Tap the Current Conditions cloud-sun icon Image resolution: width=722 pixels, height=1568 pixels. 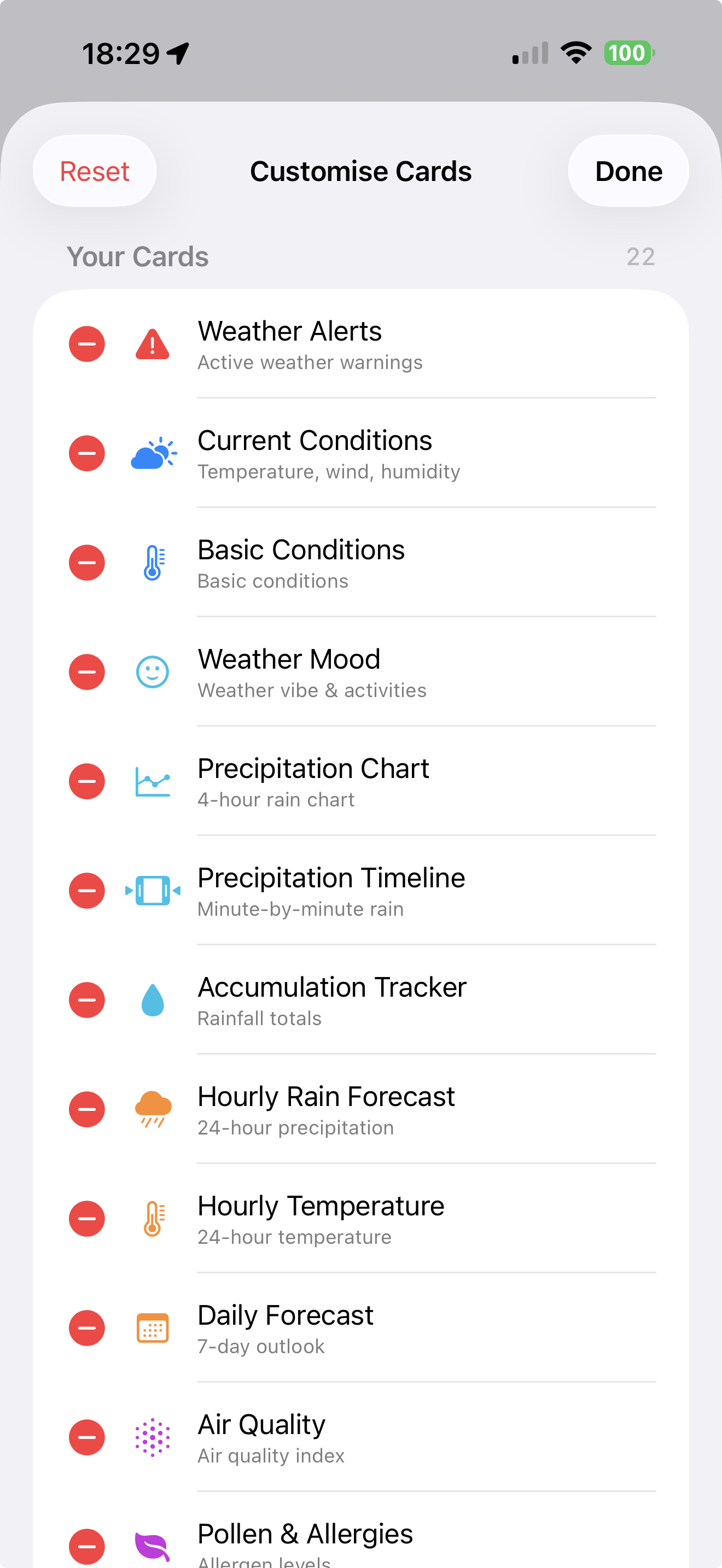click(153, 453)
